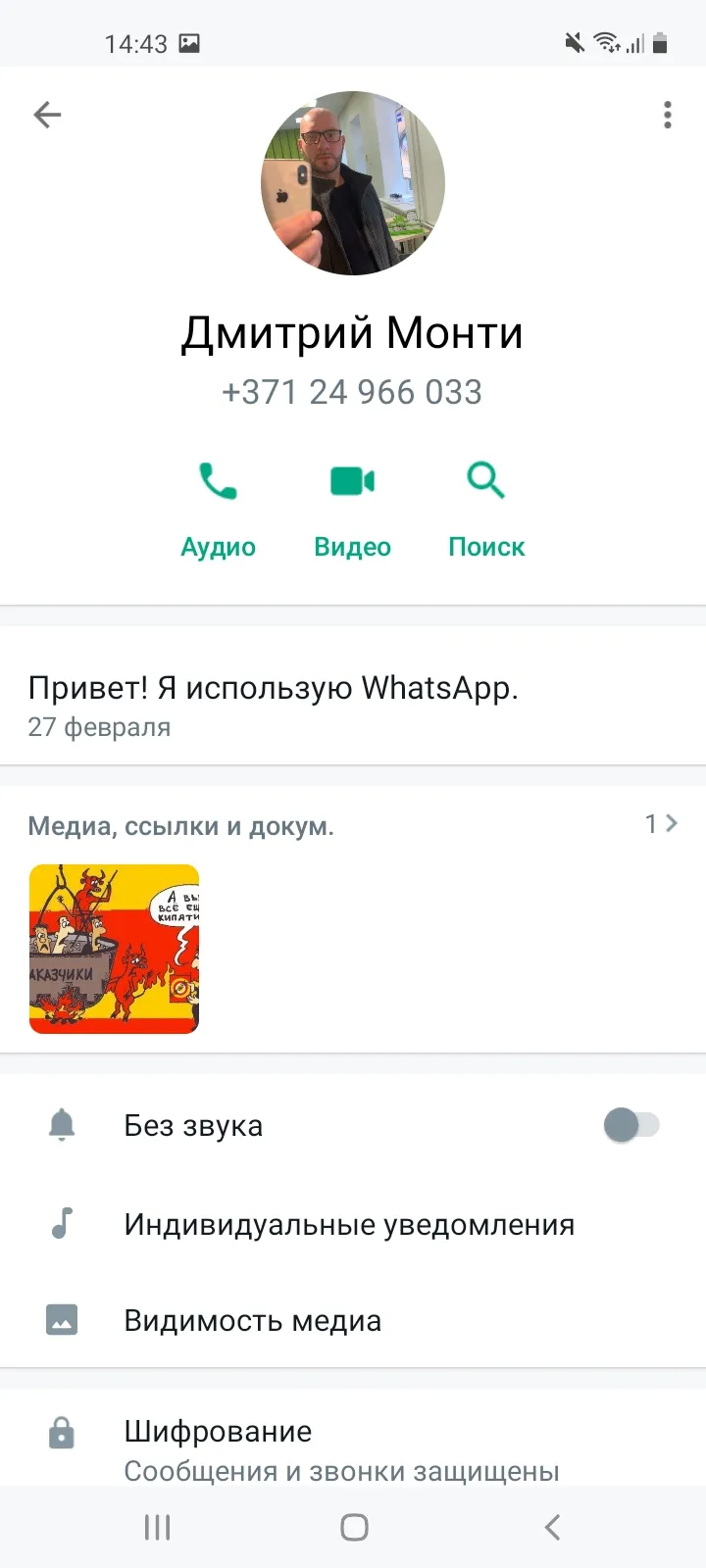Open the shared cartoon image thumbnail
Viewport: 706px width, 1568px height.
click(x=114, y=949)
